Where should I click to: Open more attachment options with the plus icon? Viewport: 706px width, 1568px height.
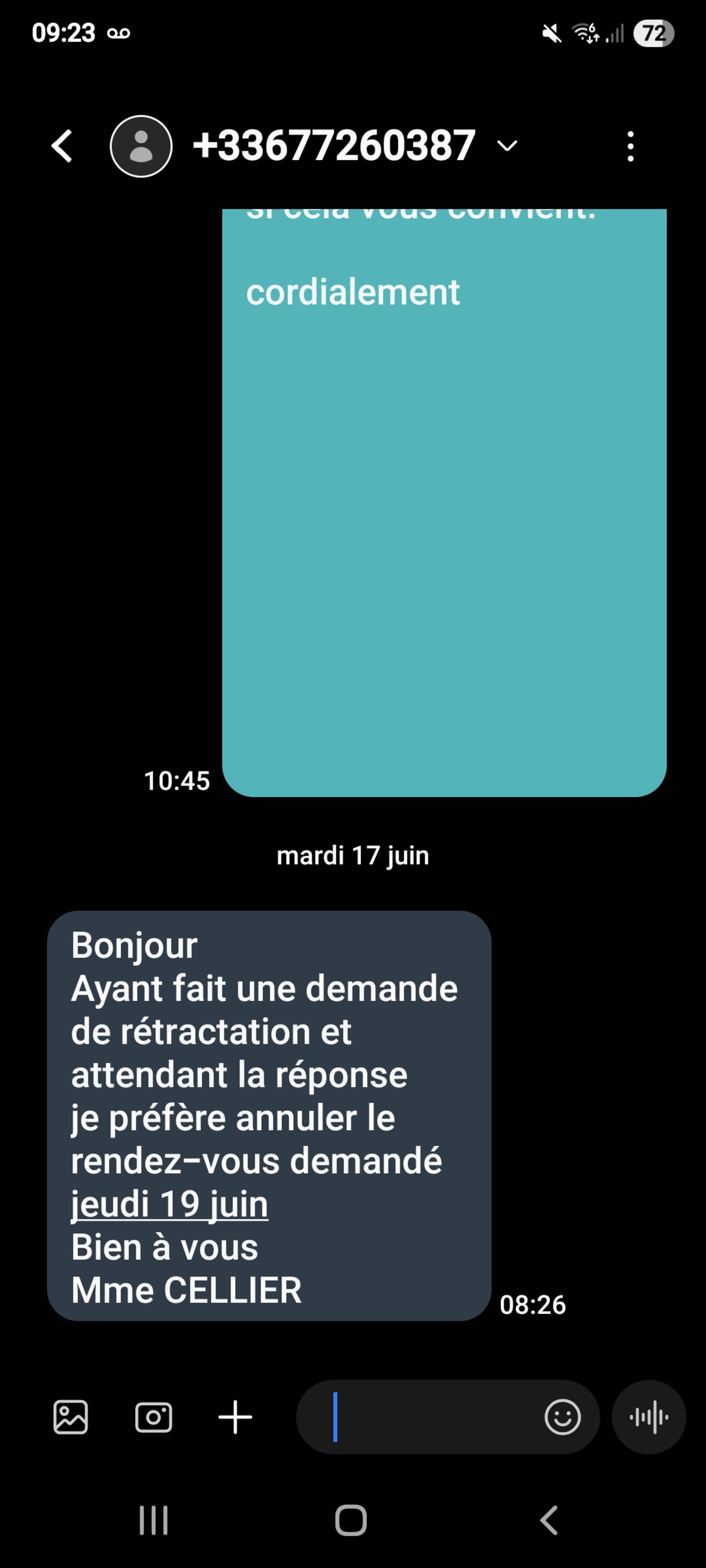[235, 1417]
